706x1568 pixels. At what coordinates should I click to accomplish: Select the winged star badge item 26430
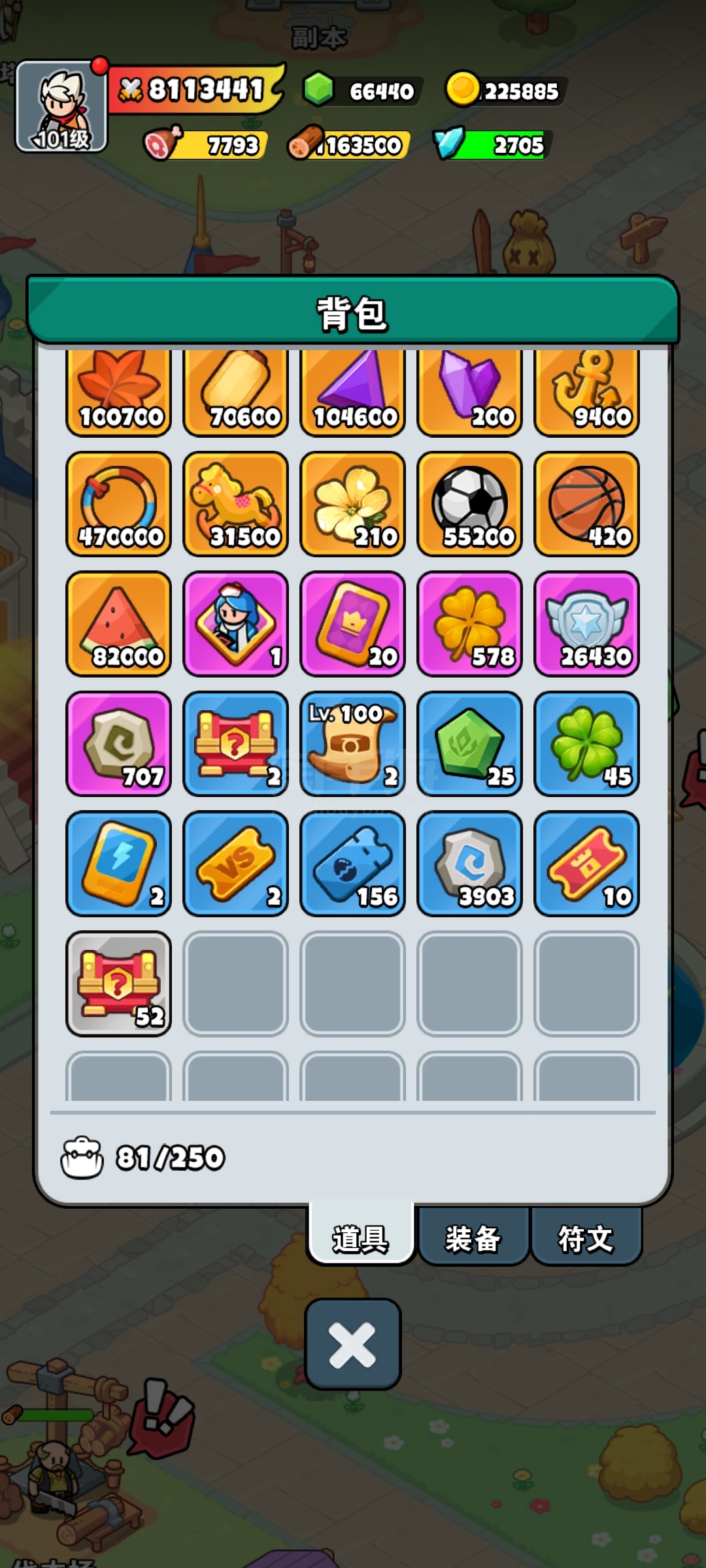point(586,624)
